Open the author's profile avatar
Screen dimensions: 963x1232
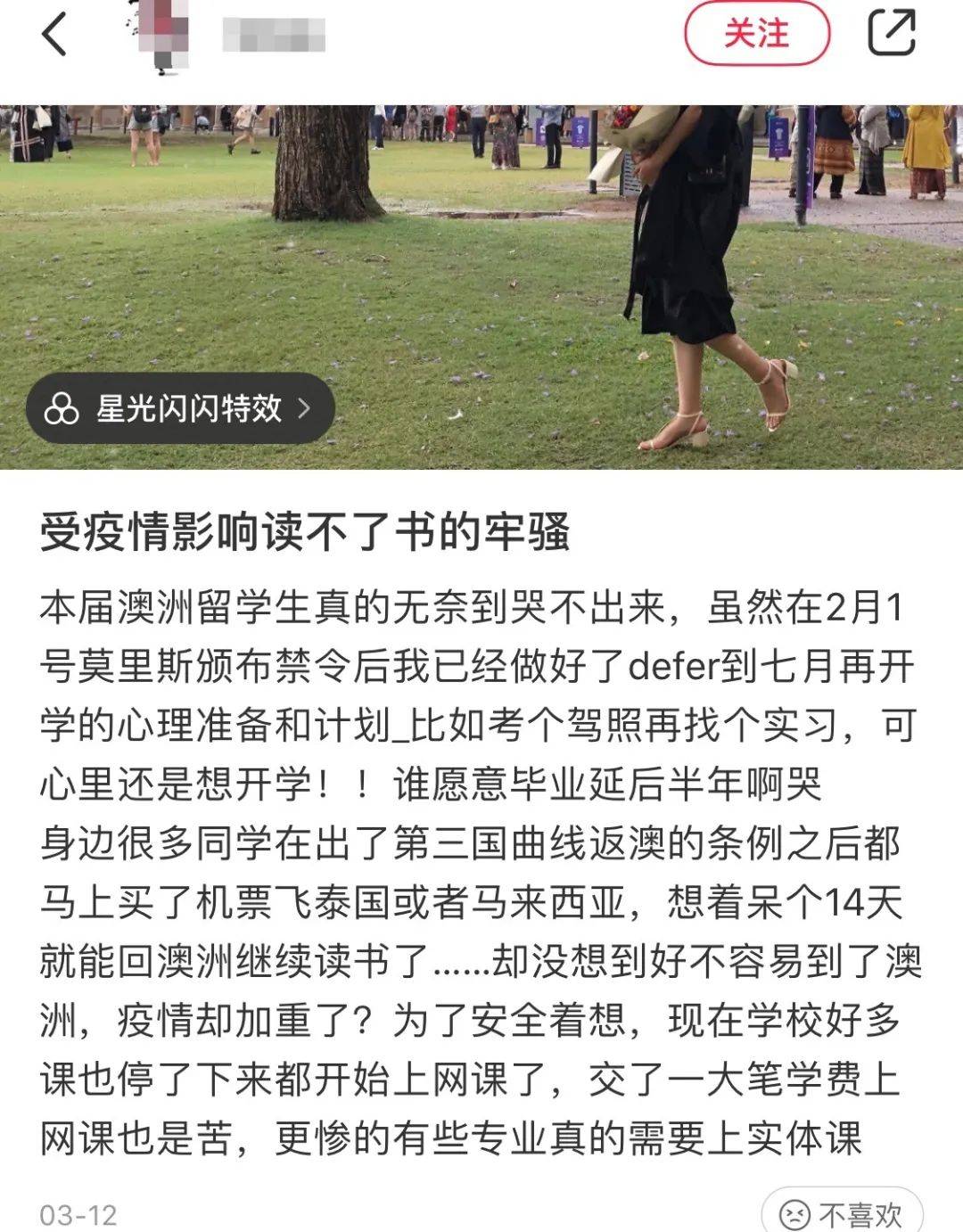tap(159, 34)
